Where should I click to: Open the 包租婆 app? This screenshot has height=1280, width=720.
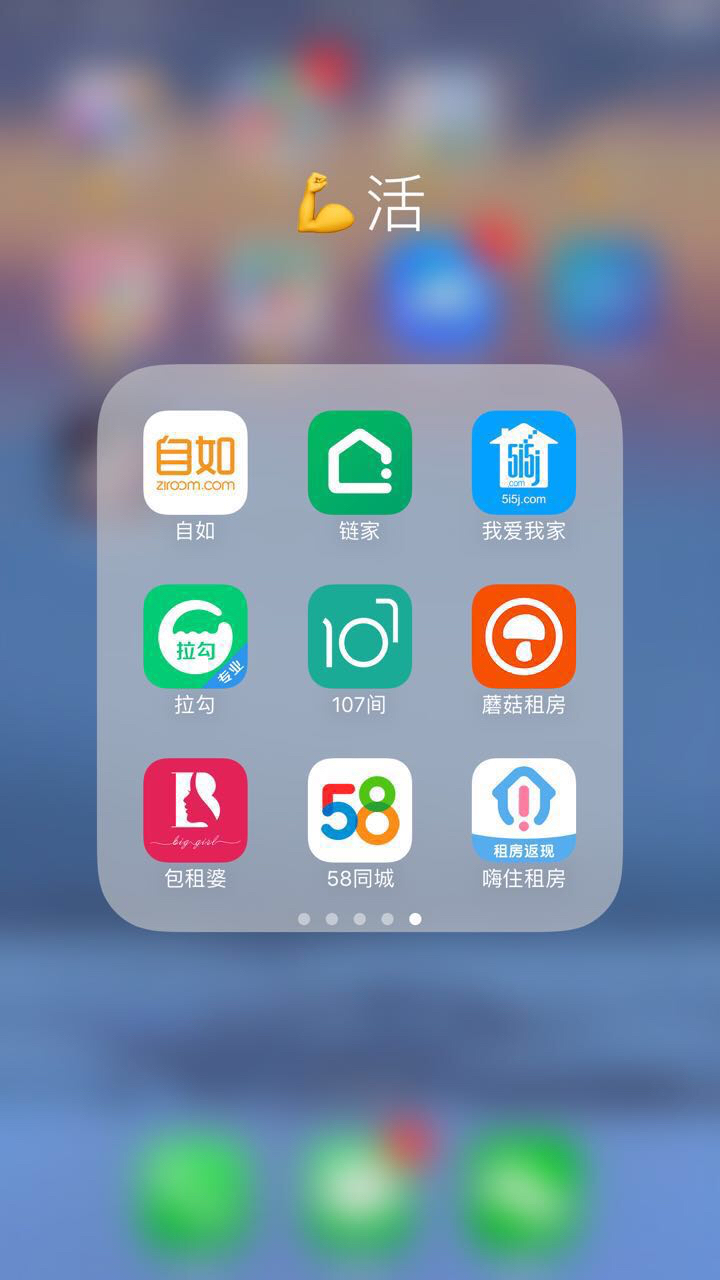195,810
